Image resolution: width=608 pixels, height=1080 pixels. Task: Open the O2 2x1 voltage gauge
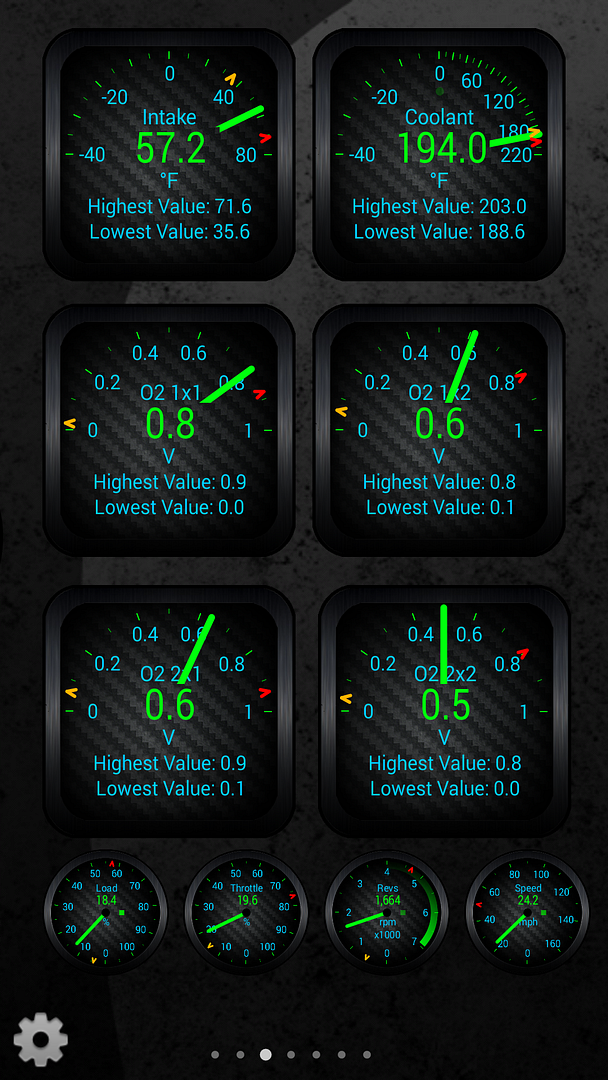click(169, 710)
